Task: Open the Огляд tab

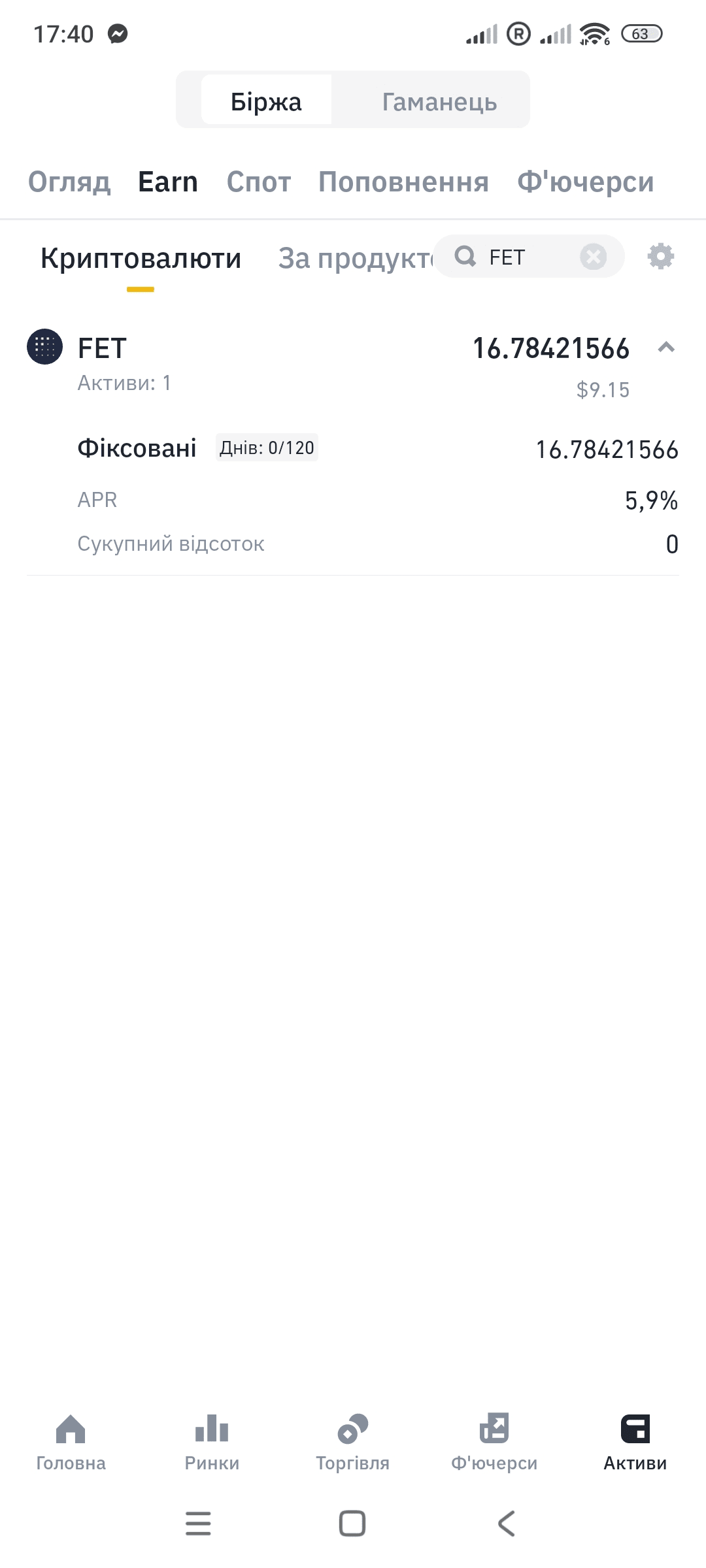Action: click(x=69, y=182)
